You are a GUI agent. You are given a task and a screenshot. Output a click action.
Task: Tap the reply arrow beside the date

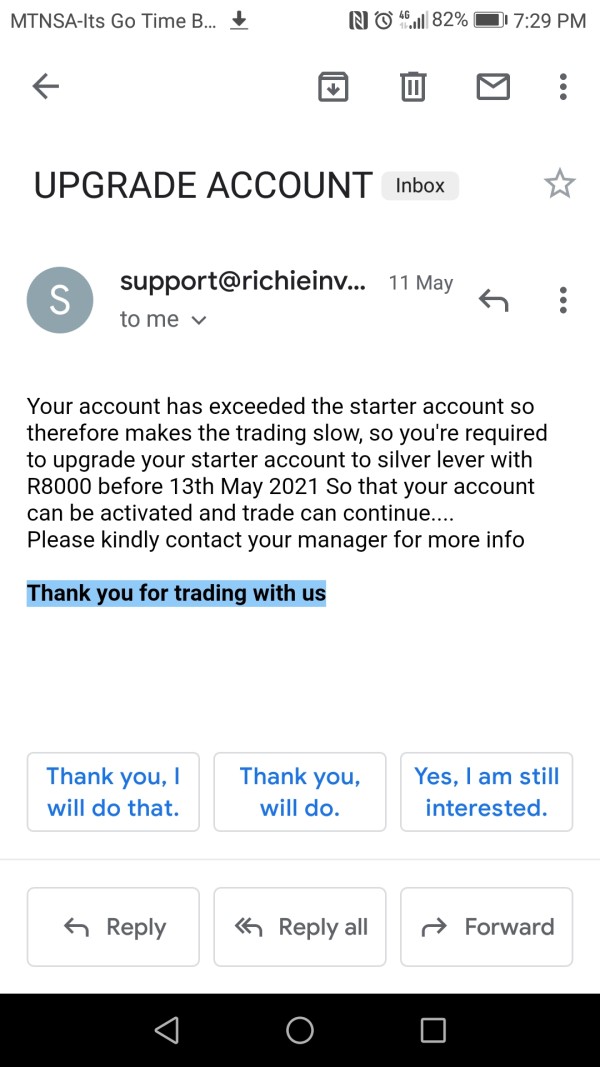(493, 299)
